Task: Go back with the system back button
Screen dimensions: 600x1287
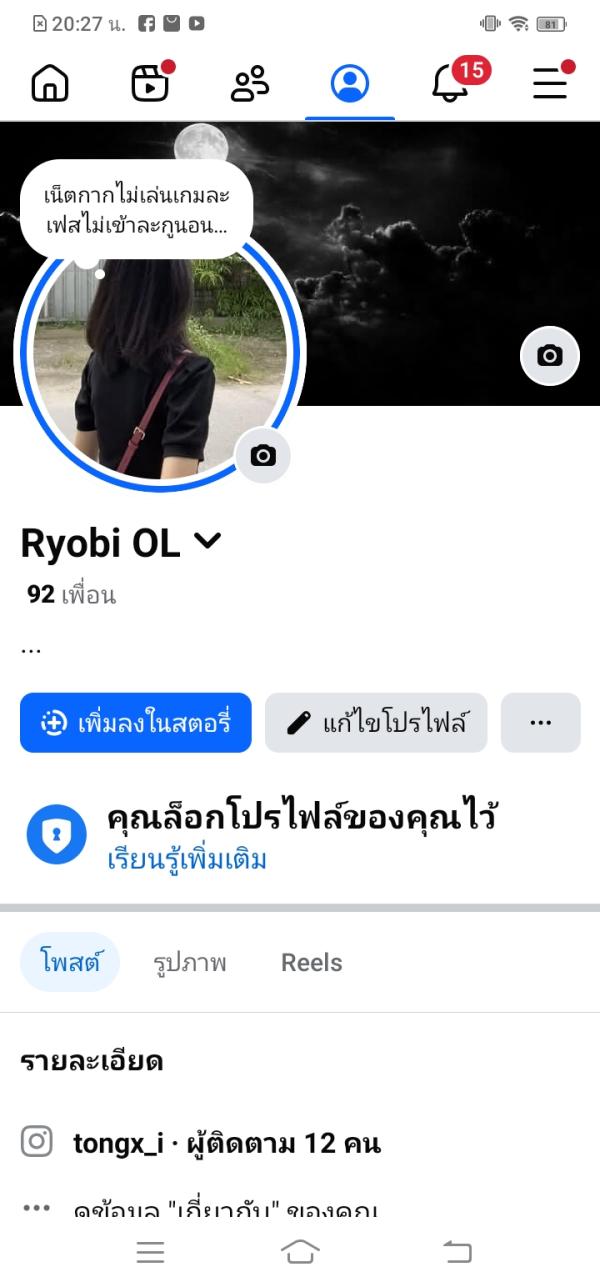Action: 456,1251
